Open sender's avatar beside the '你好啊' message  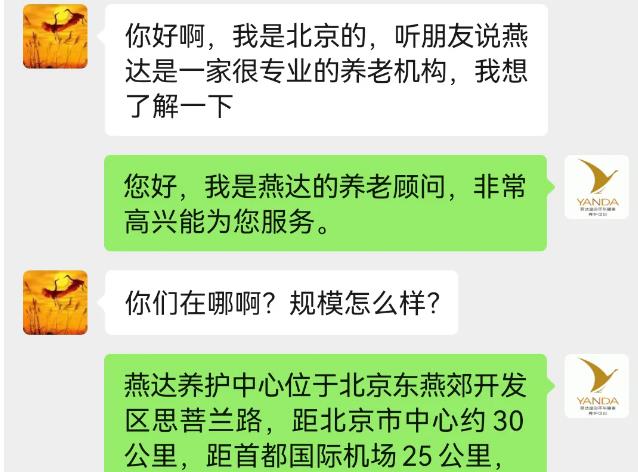(55, 37)
